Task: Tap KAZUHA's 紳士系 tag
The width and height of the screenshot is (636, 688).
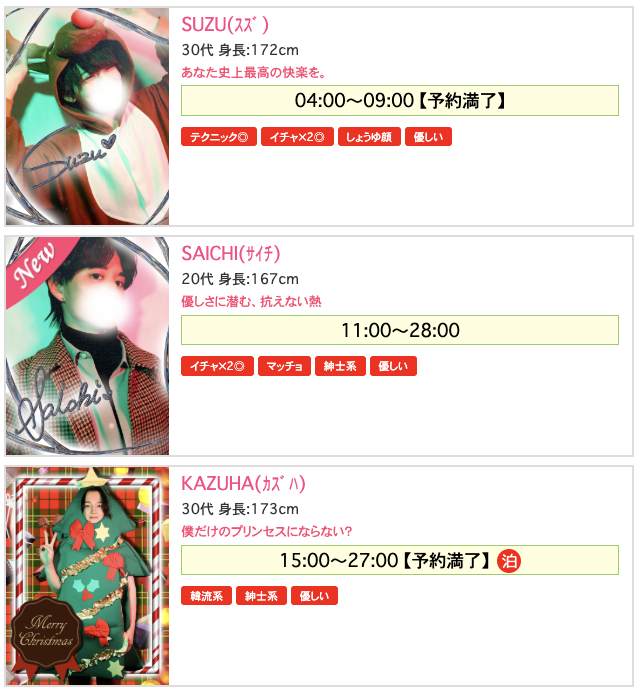Action: pyautogui.click(x=261, y=596)
